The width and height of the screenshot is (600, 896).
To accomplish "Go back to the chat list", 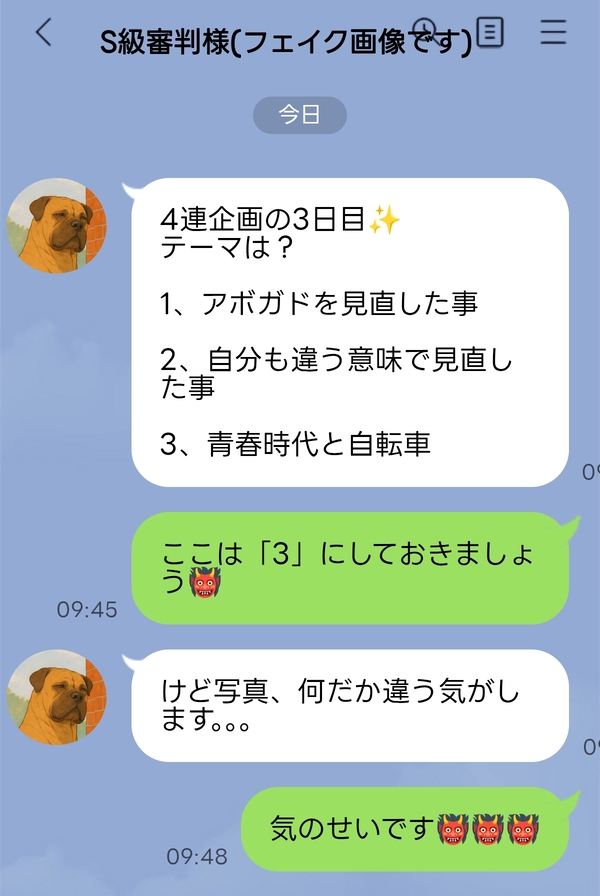I will 43,33.
